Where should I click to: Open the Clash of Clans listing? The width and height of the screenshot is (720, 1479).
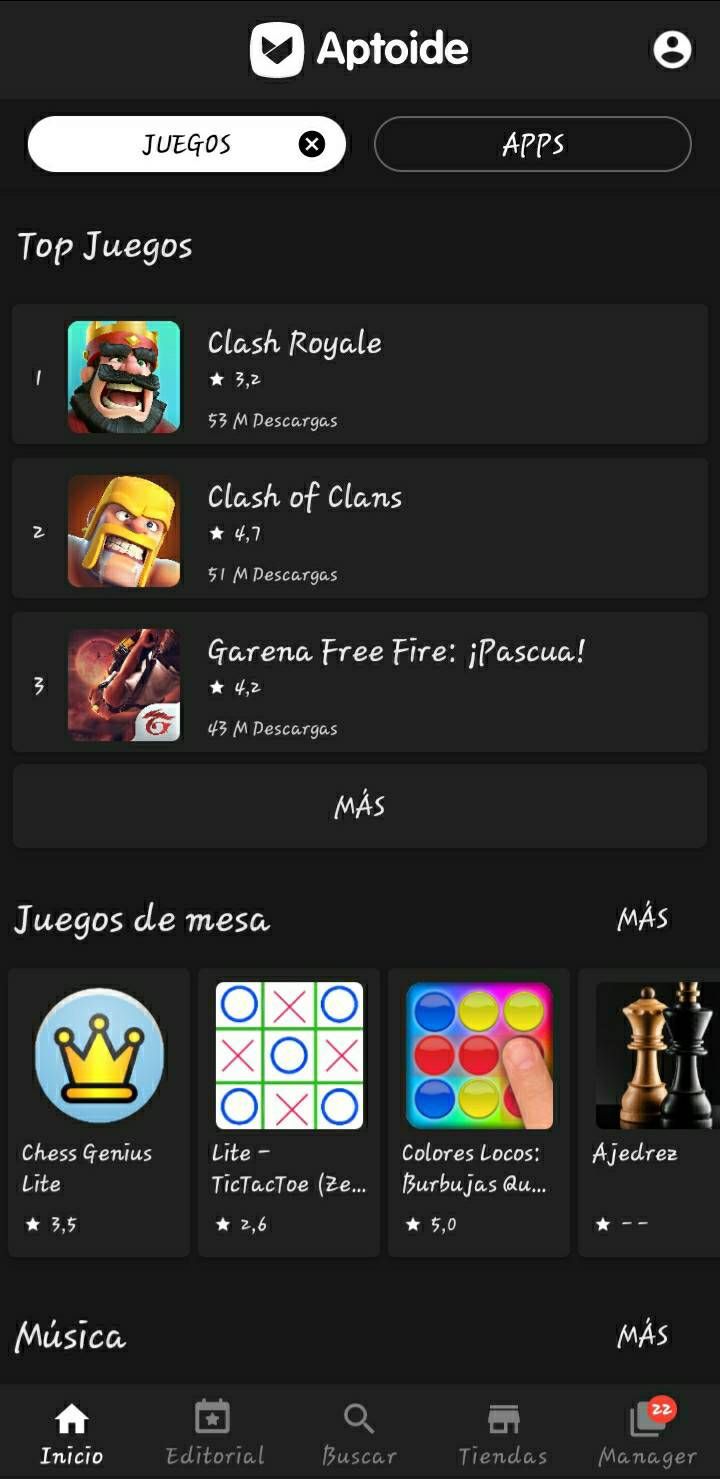pos(360,529)
